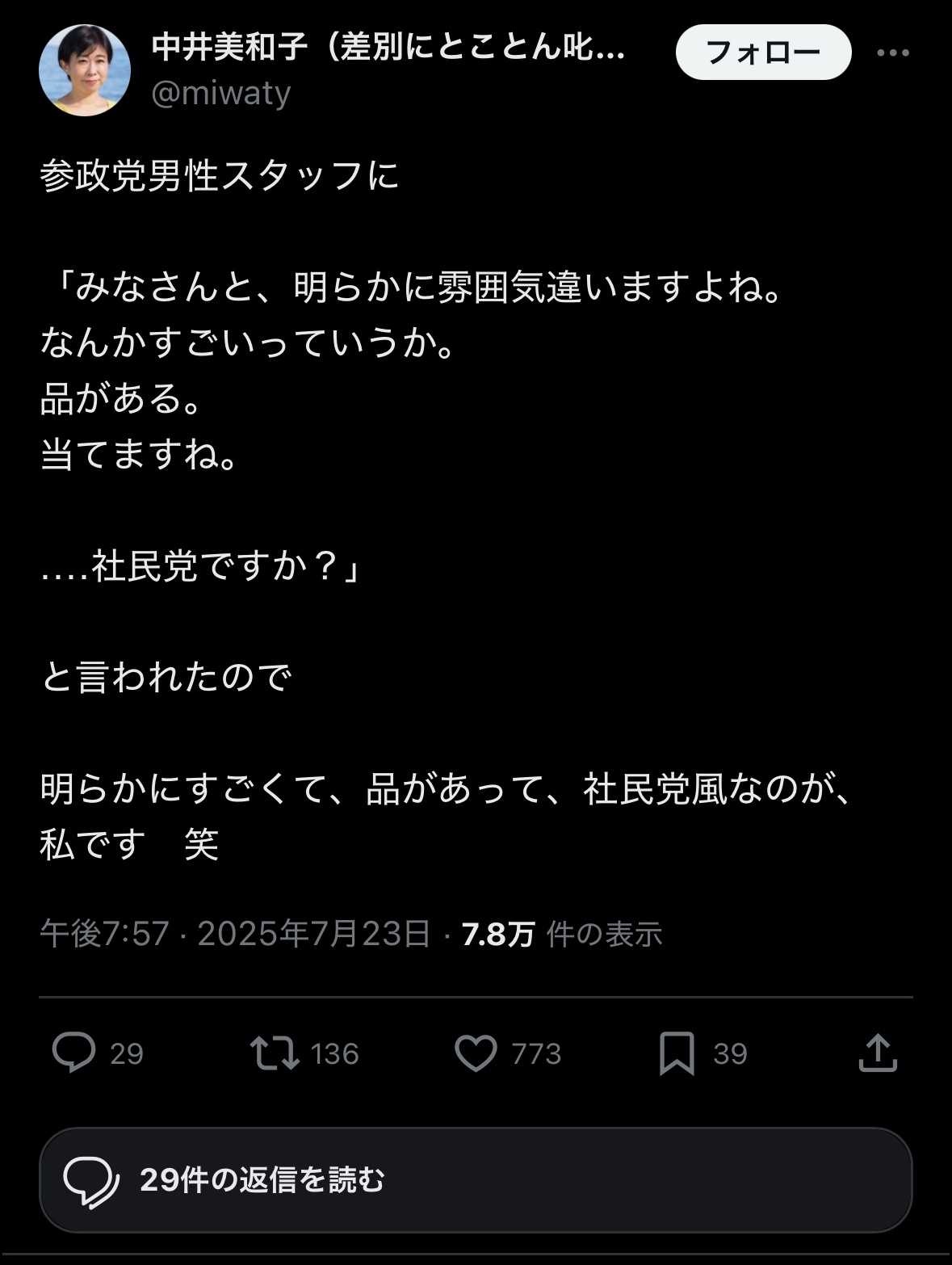Reply via the comment icon showing 29

point(74,1053)
